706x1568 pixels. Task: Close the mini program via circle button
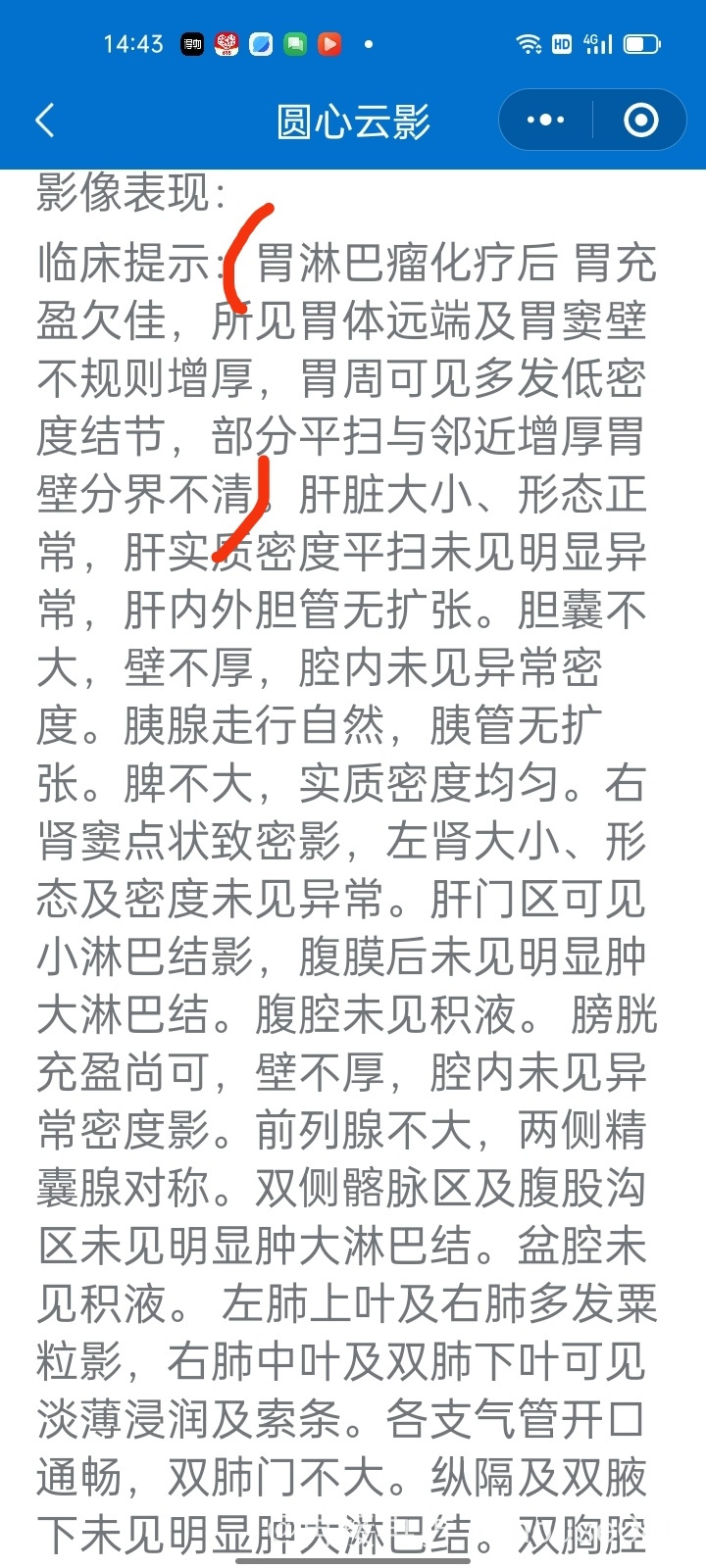641,121
